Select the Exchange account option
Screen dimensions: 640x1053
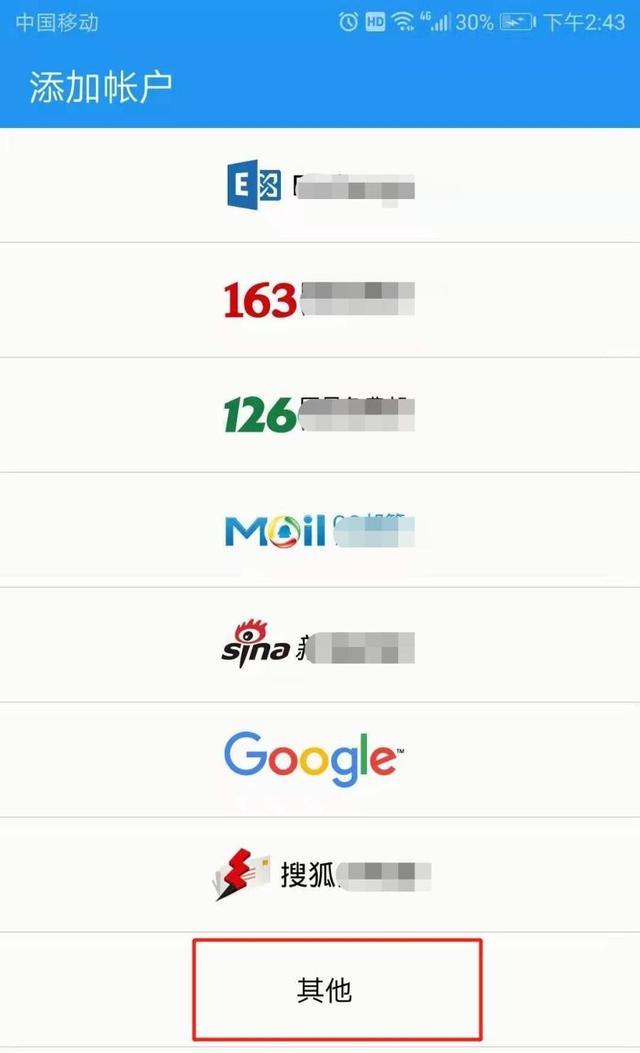click(x=320, y=185)
